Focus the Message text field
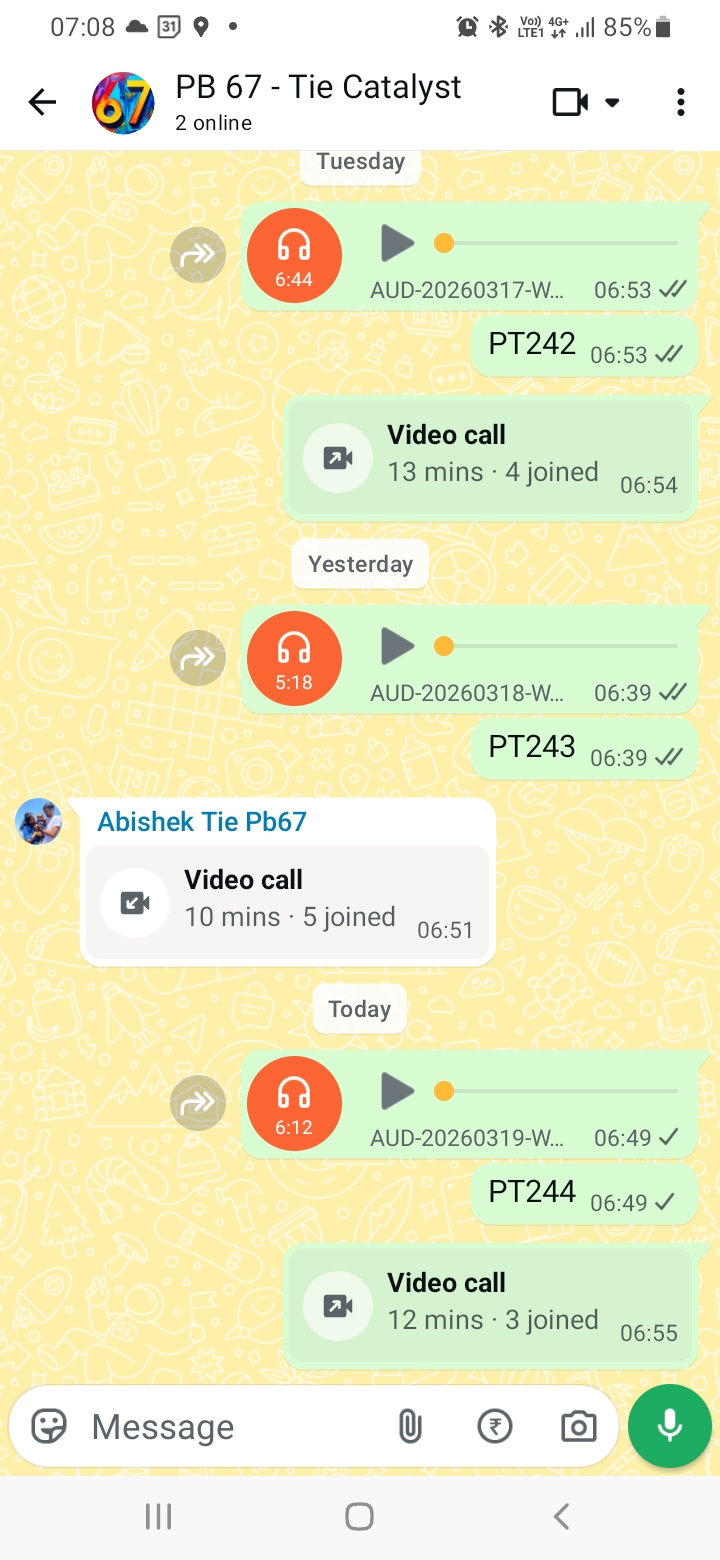This screenshot has width=720, height=1560. [x=230, y=1427]
